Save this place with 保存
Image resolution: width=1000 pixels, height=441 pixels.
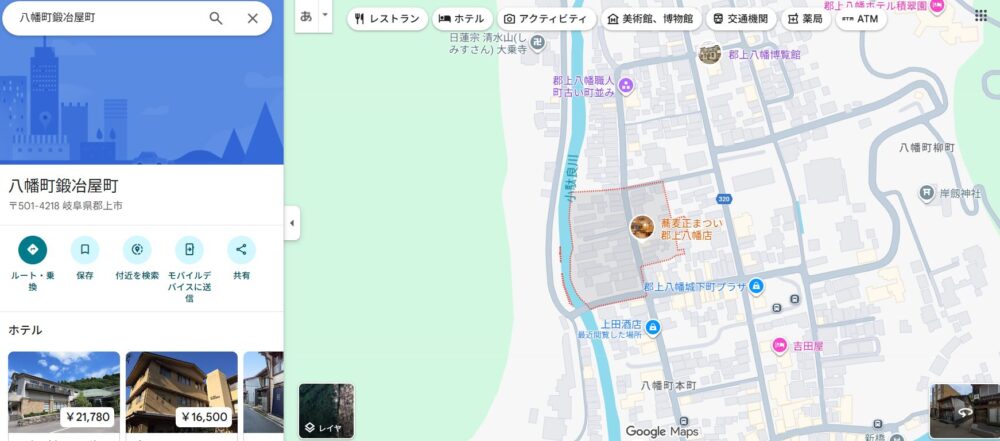85,250
